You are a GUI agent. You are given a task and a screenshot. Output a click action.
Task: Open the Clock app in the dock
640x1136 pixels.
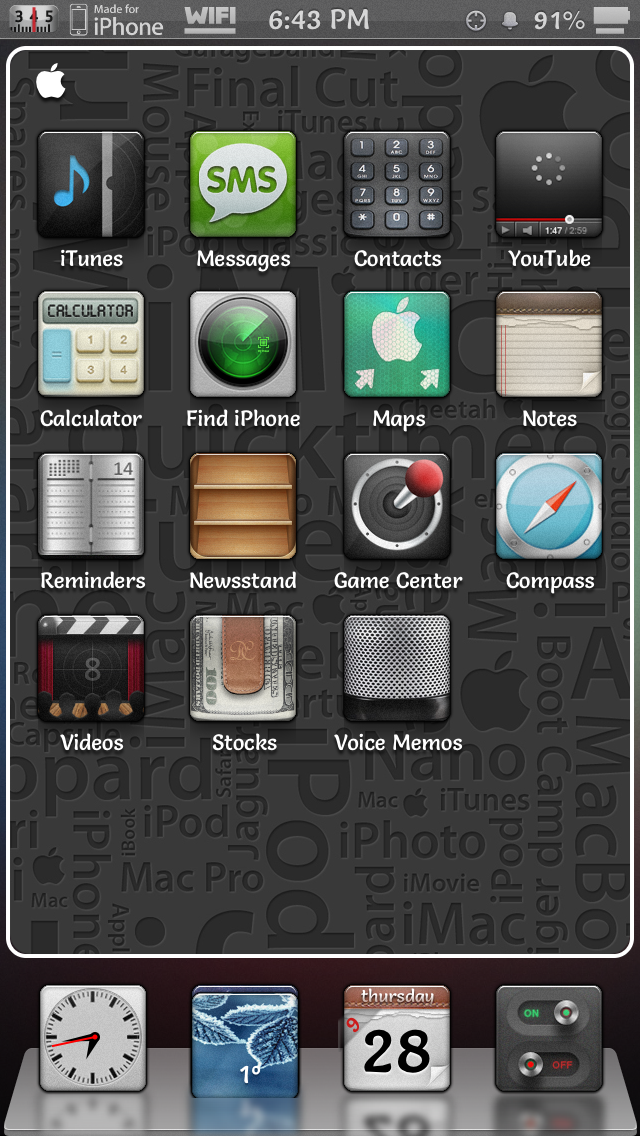(x=92, y=1038)
